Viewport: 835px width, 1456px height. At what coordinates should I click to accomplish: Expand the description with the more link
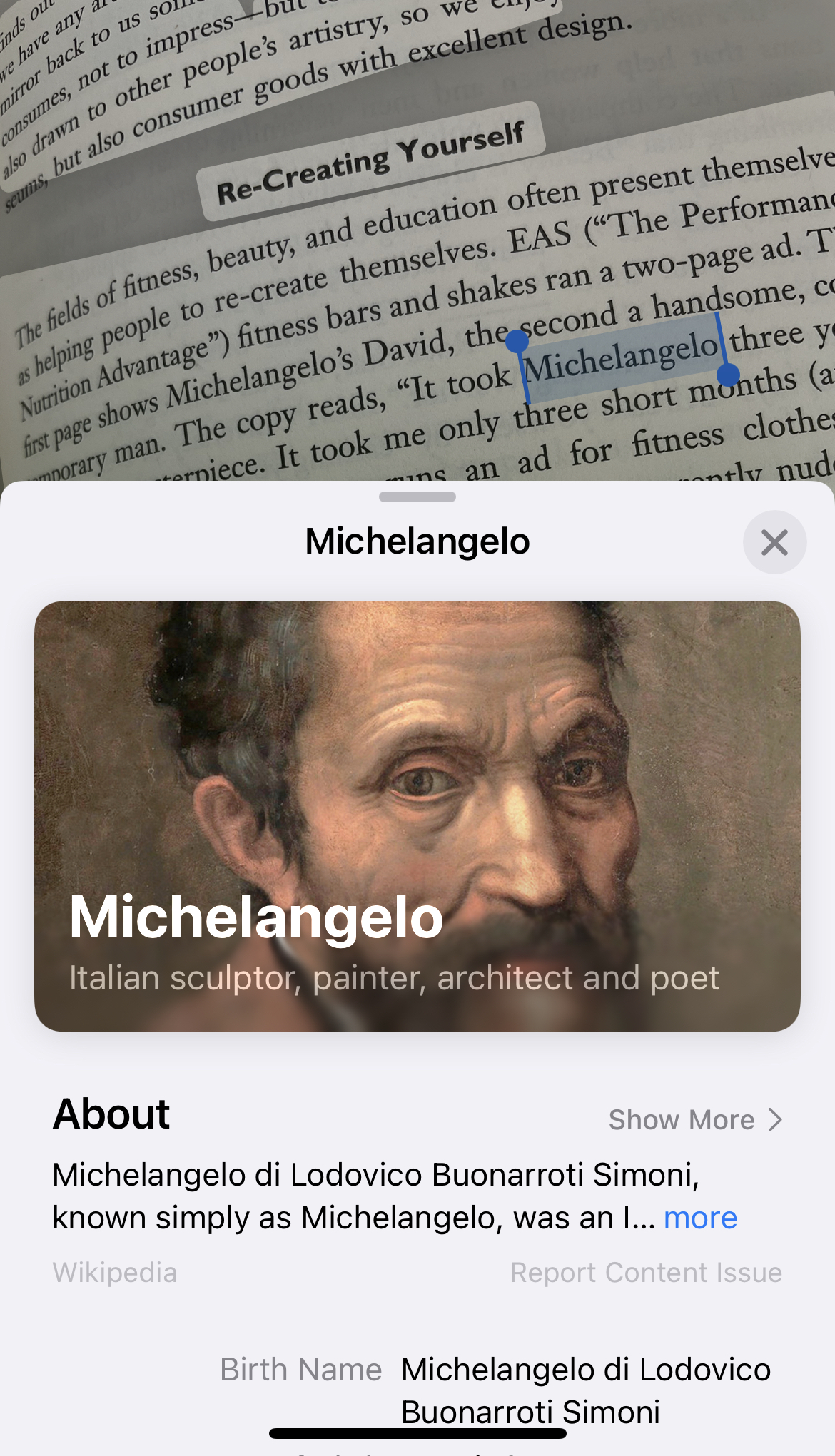coord(699,1218)
